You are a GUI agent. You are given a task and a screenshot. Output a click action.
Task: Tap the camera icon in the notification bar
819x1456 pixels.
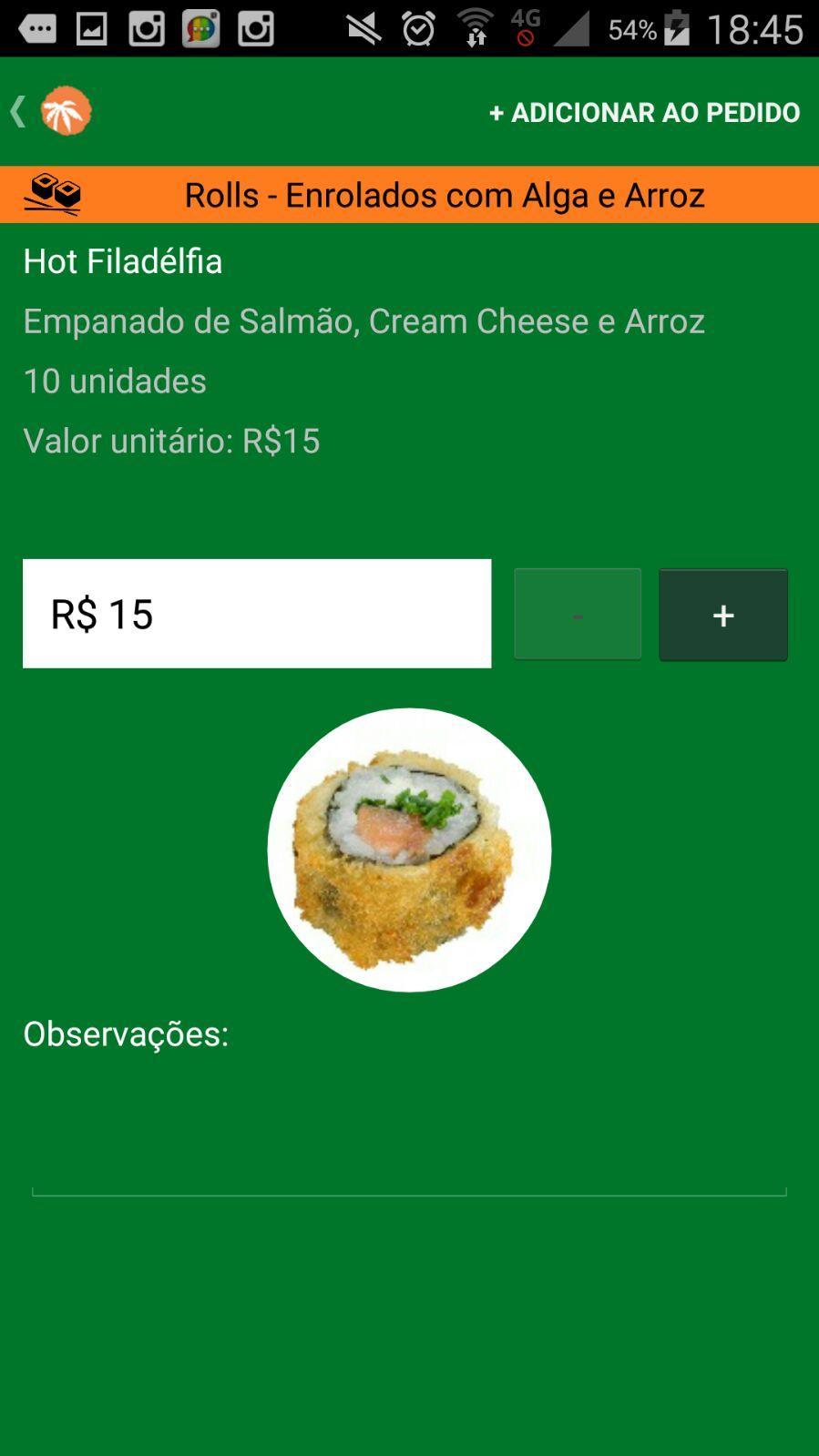255,26
